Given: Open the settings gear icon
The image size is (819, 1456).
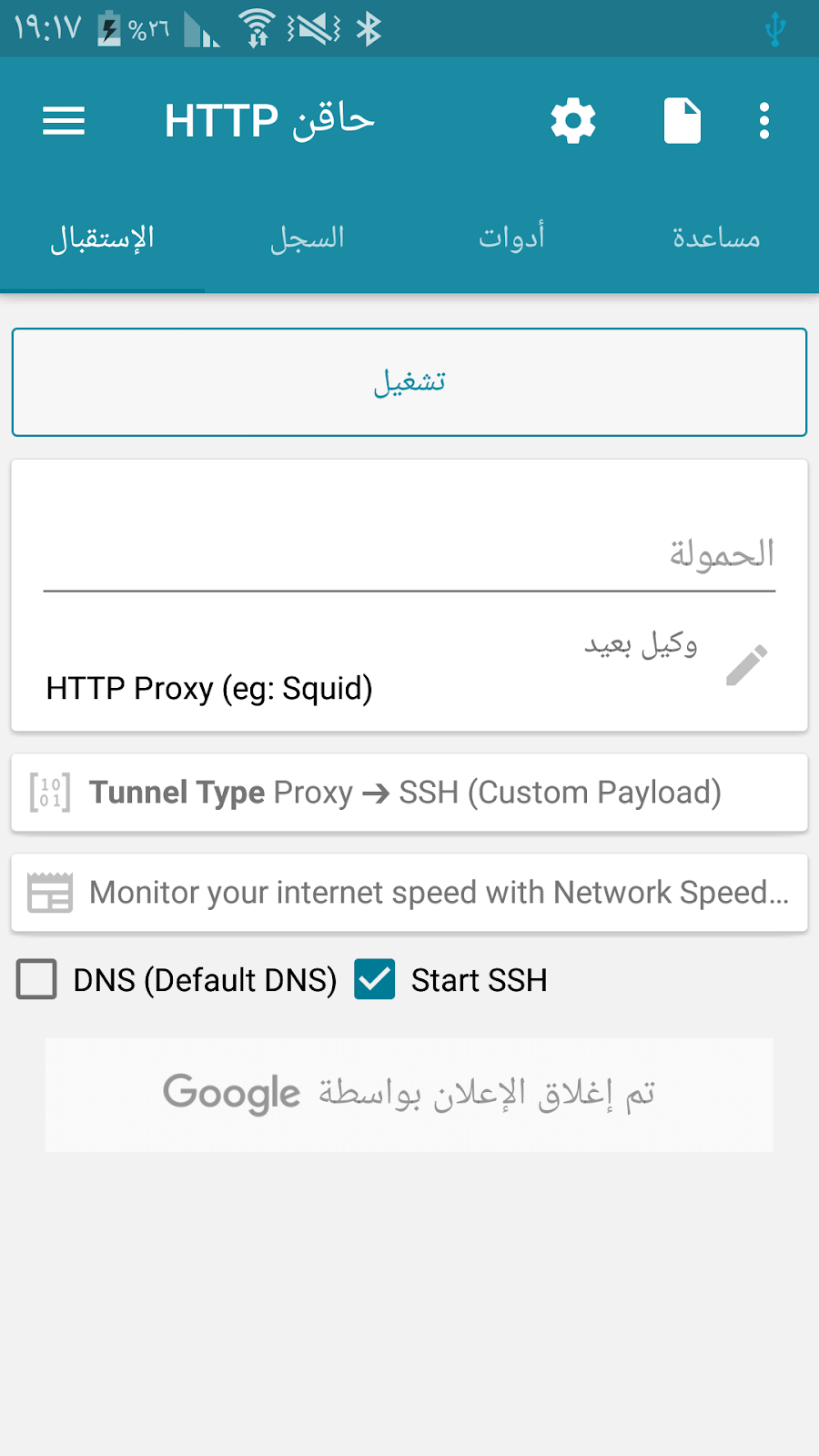Looking at the screenshot, I should coord(573,121).
